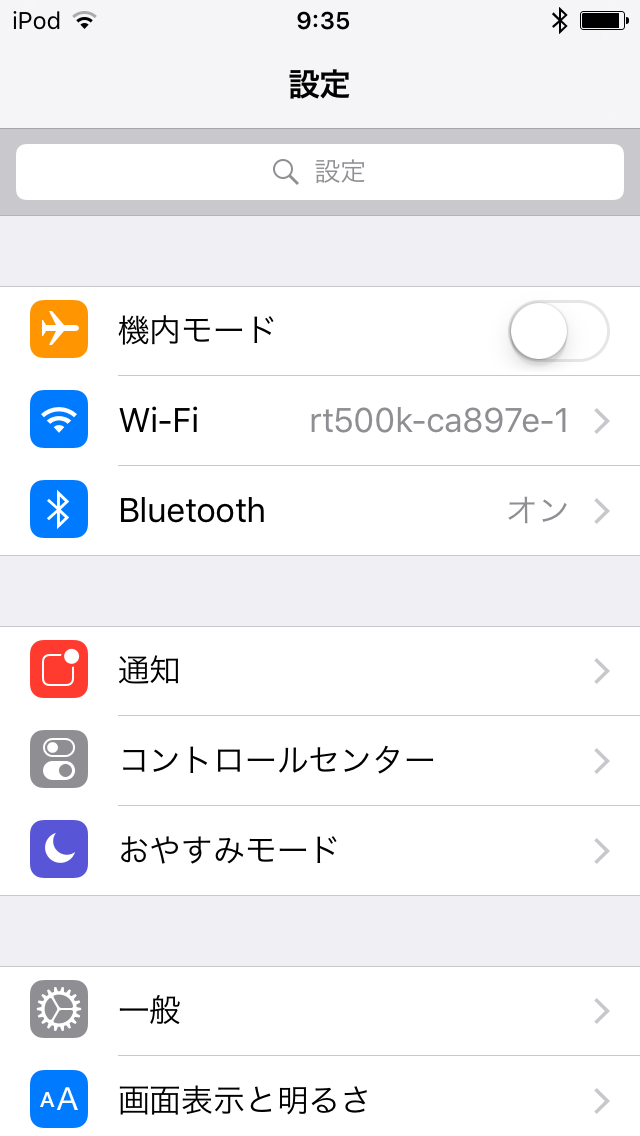Open 通知 settings

click(x=320, y=671)
